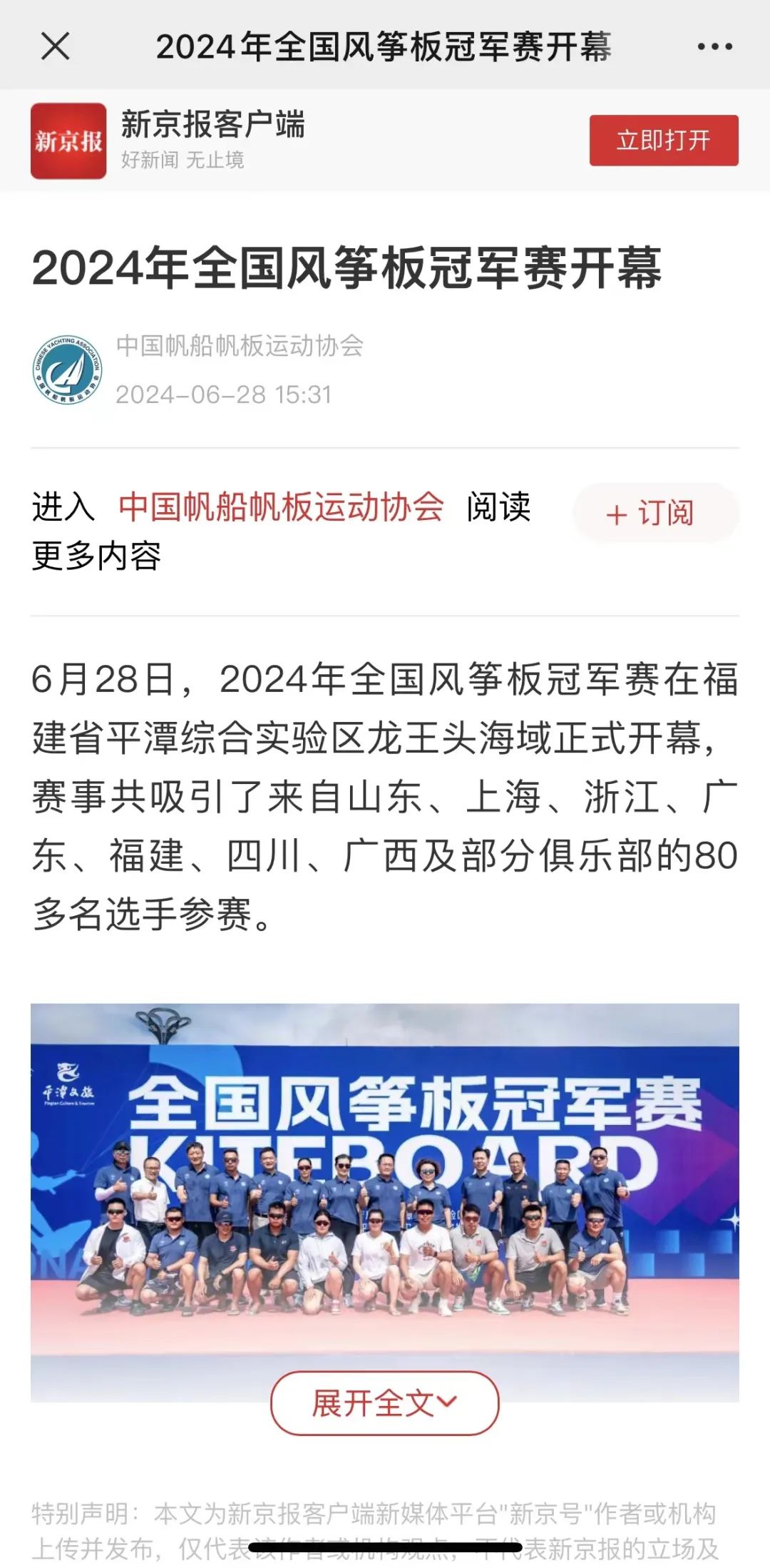Expand the full article with 展开全文
The image size is (770, 1568).
click(384, 1402)
